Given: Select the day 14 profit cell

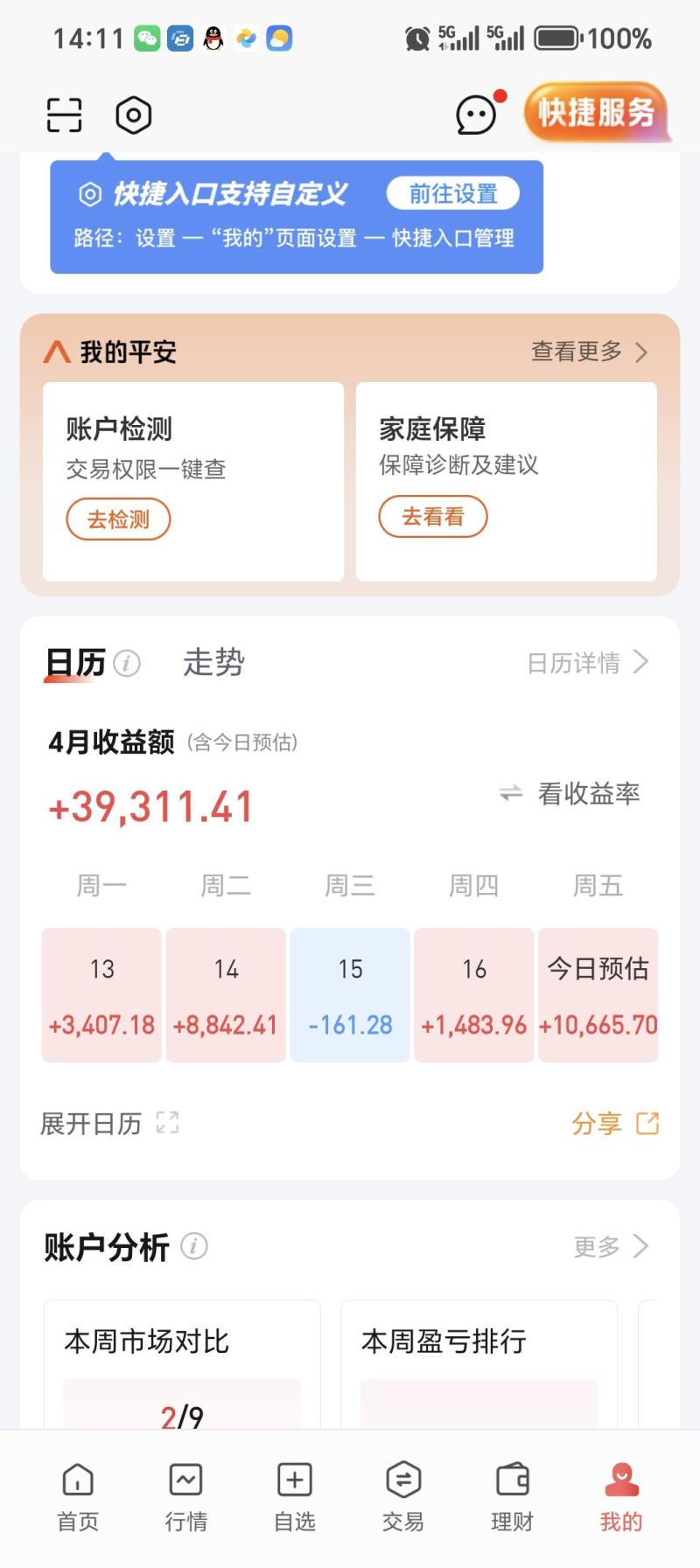Looking at the screenshot, I should tap(226, 995).
